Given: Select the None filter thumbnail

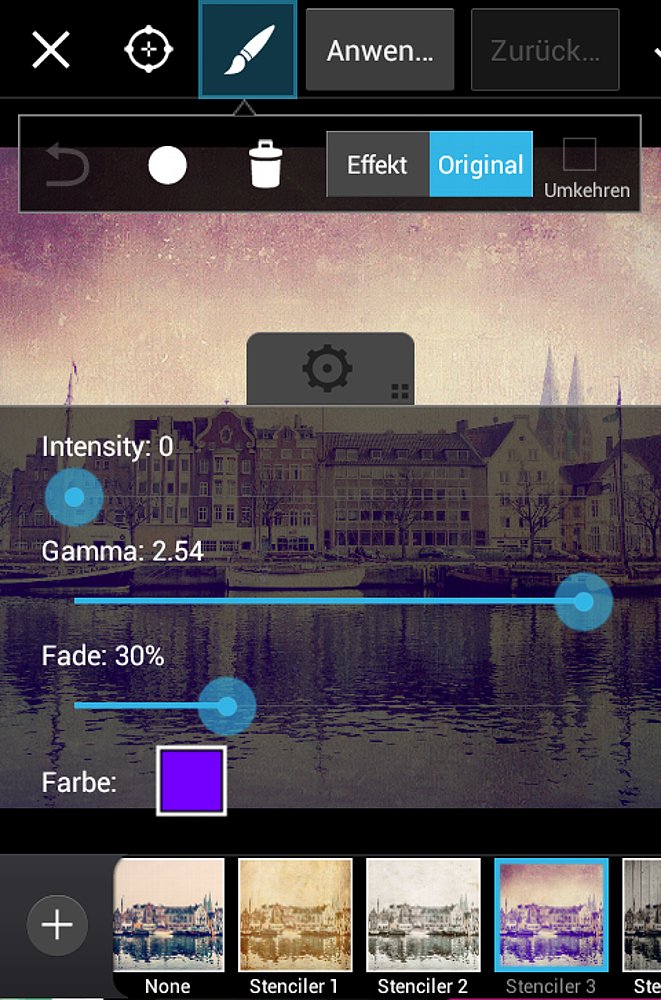Looking at the screenshot, I should click(168, 917).
